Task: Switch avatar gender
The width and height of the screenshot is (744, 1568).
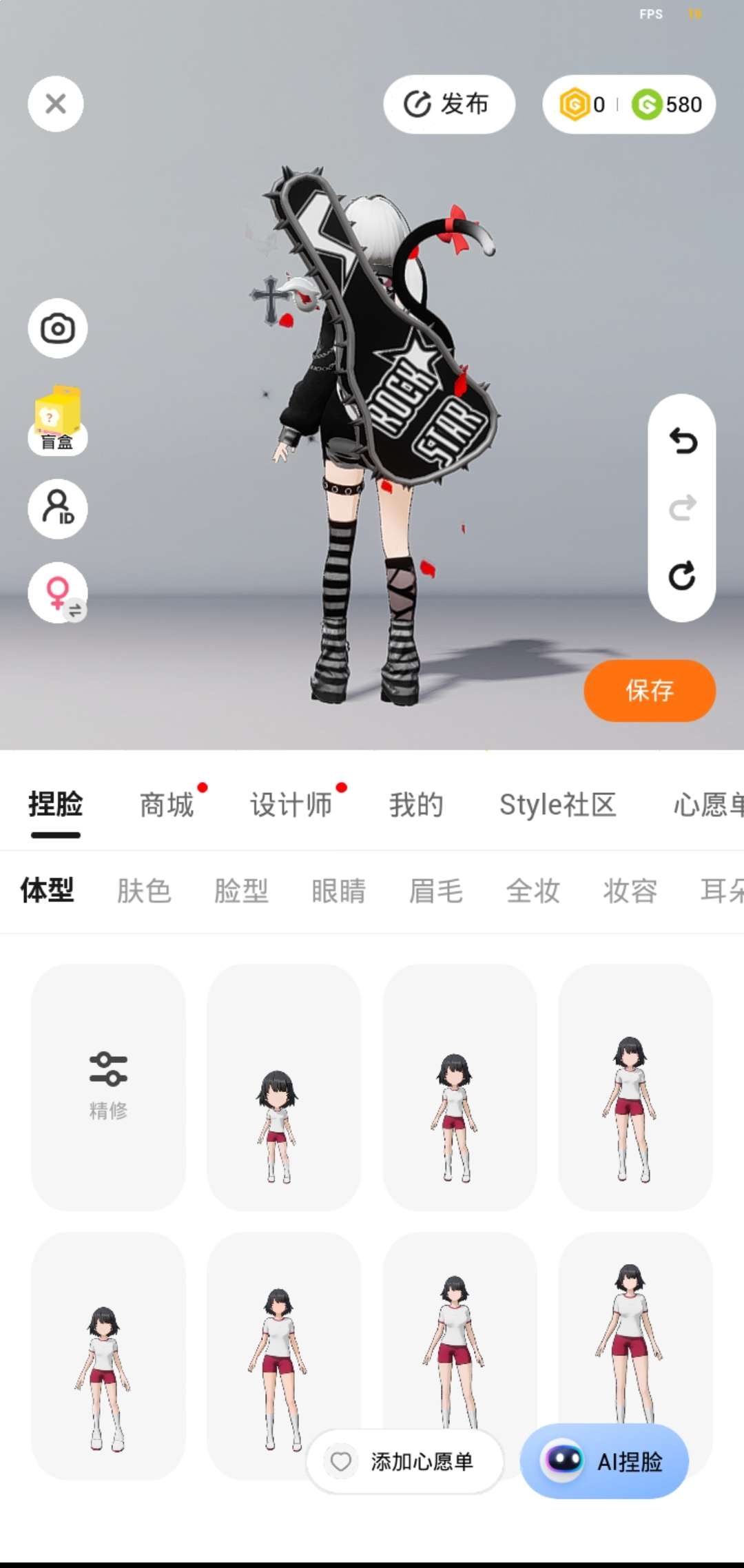Action: (58, 593)
